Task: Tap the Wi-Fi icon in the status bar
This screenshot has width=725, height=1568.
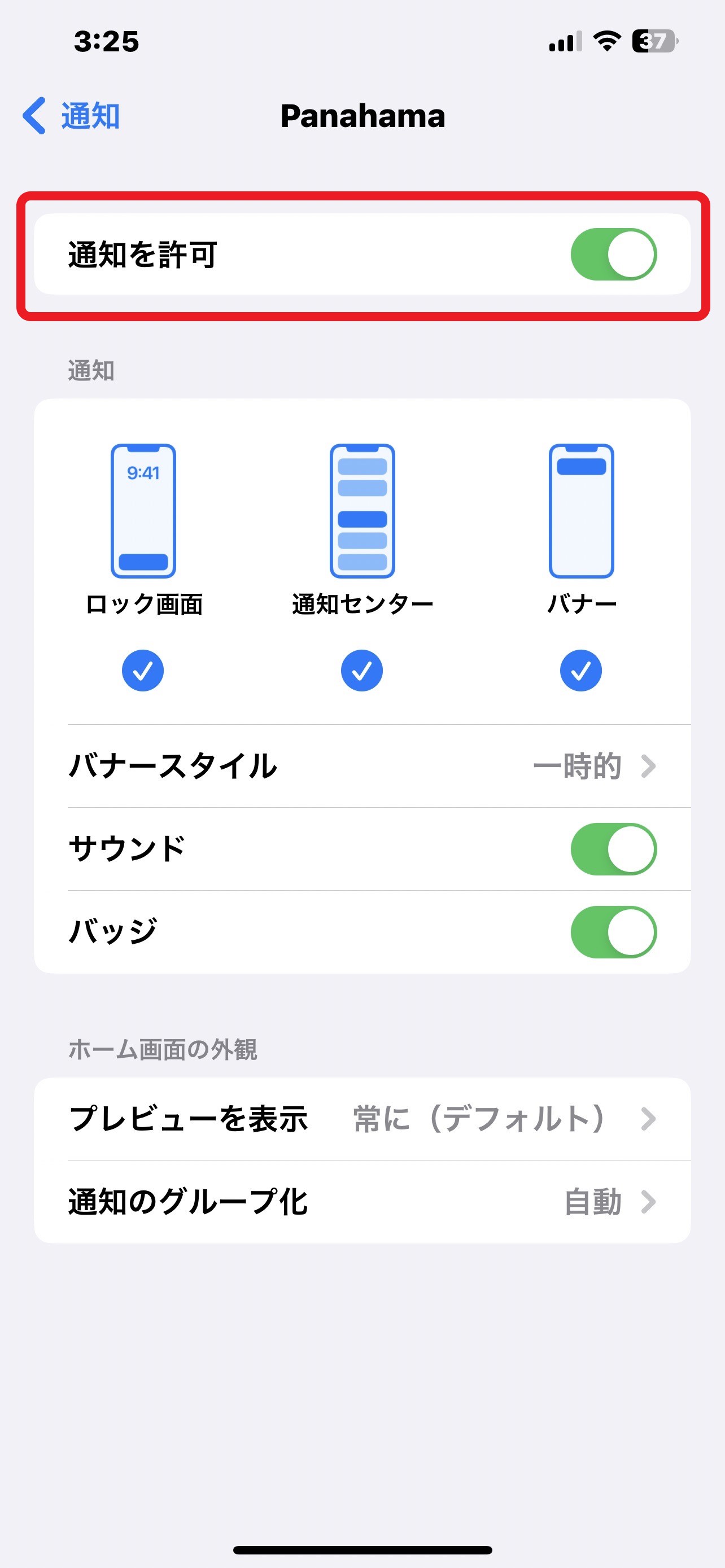Action: 606,41
